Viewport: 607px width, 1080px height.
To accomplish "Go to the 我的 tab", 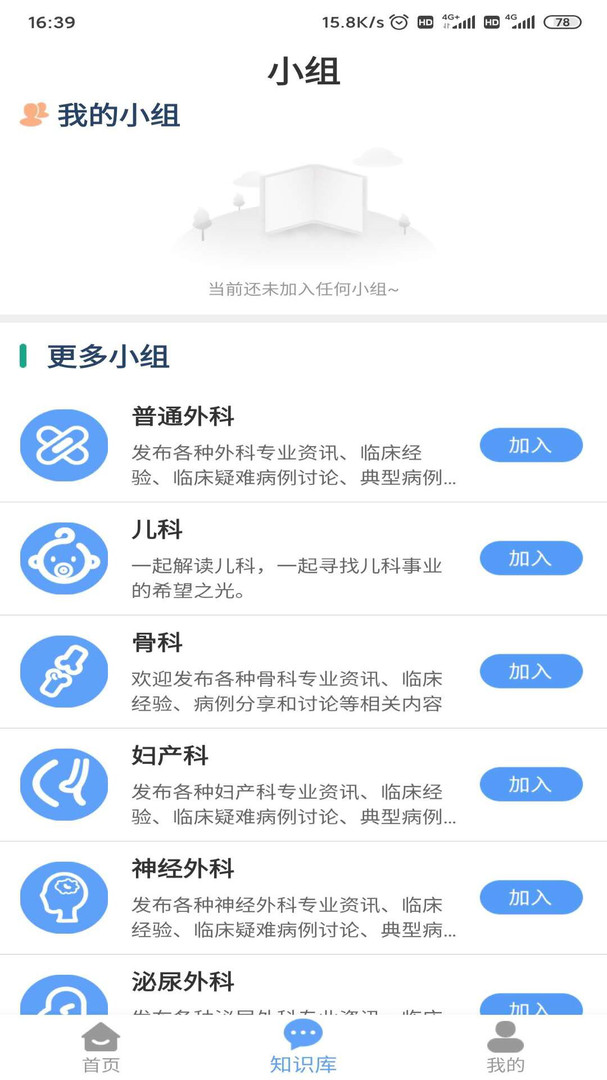I will tap(505, 1047).
